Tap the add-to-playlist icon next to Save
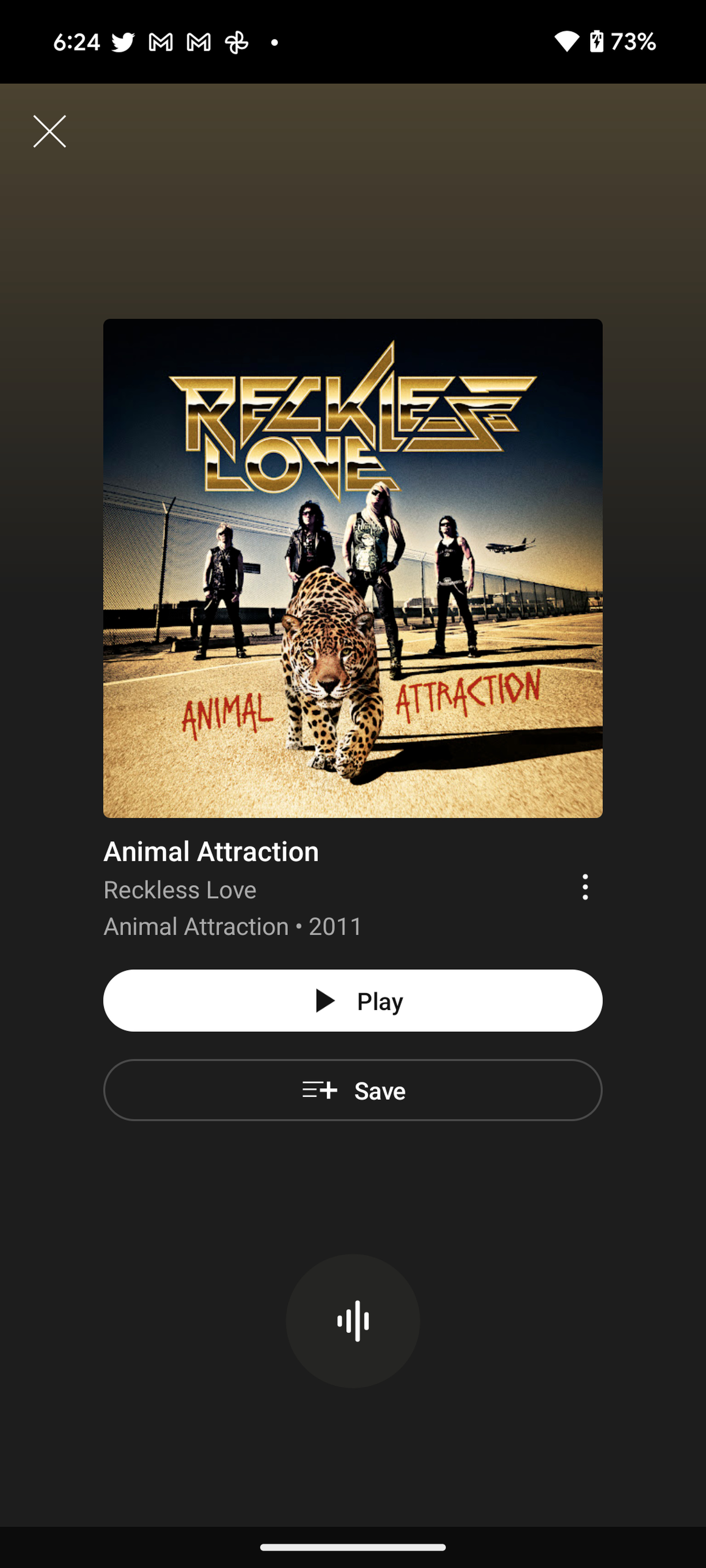Image resolution: width=706 pixels, height=1568 pixels. (x=319, y=1090)
